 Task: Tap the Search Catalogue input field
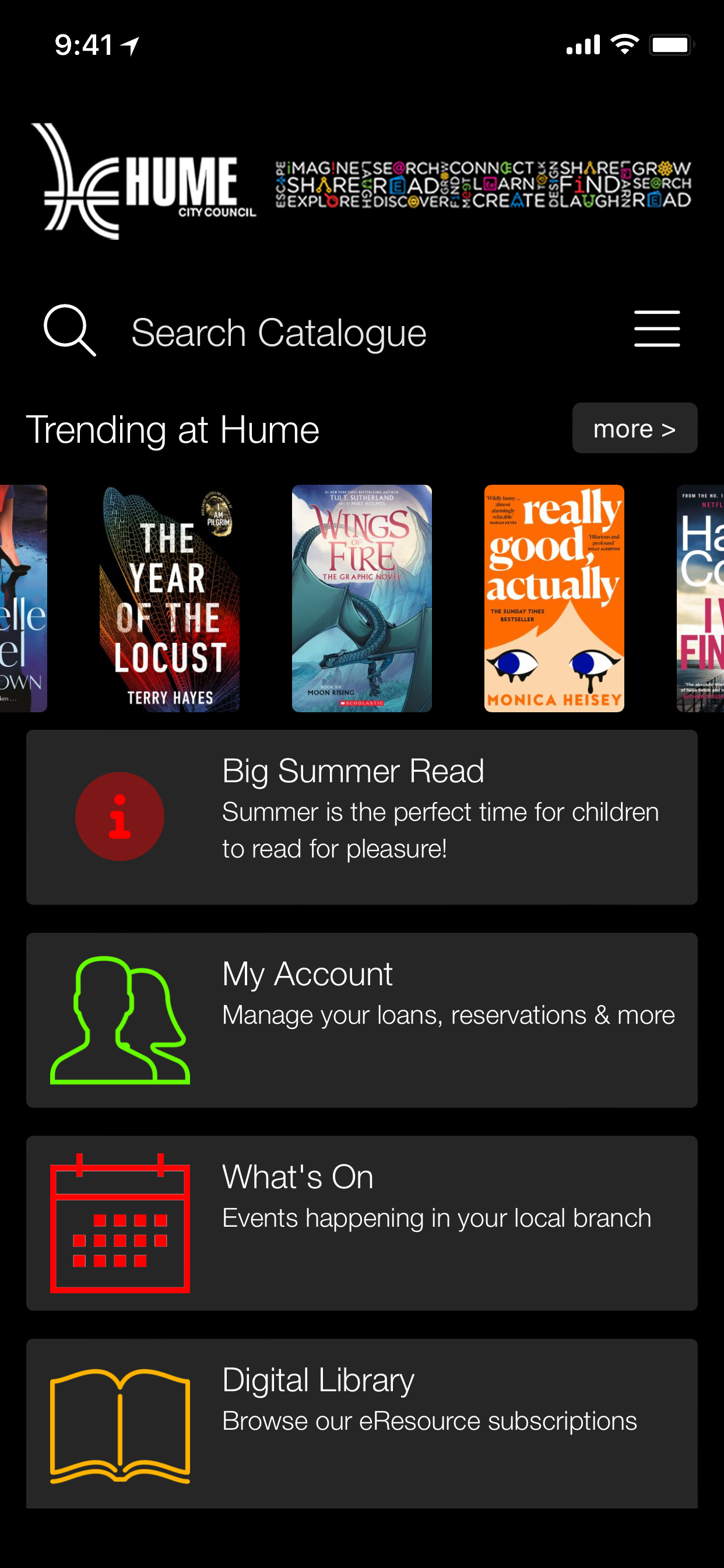coord(280,331)
